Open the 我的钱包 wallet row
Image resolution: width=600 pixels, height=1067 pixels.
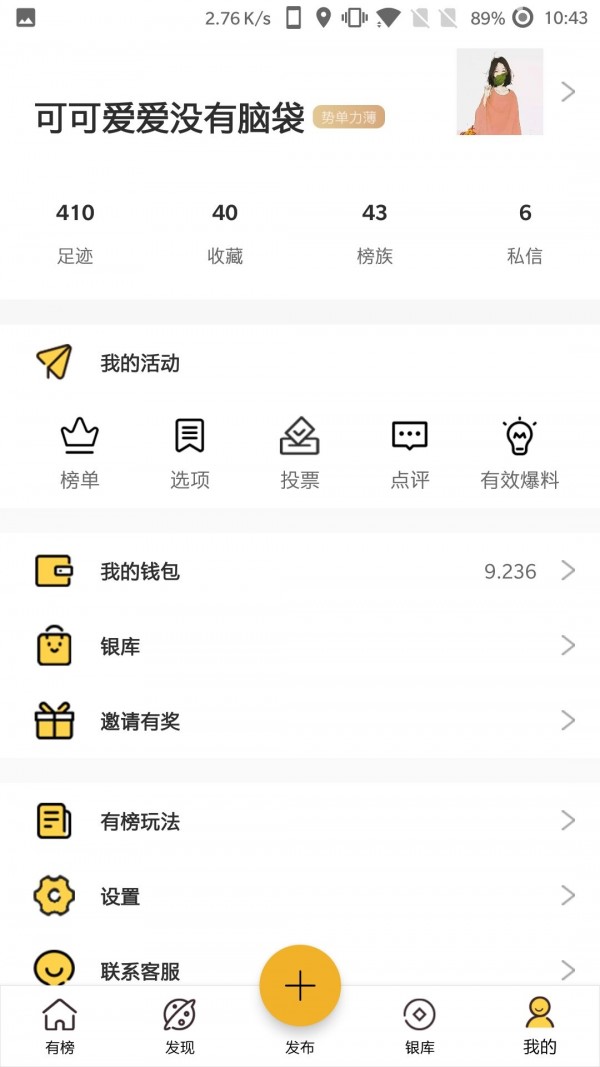pyautogui.click(x=300, y=571)
